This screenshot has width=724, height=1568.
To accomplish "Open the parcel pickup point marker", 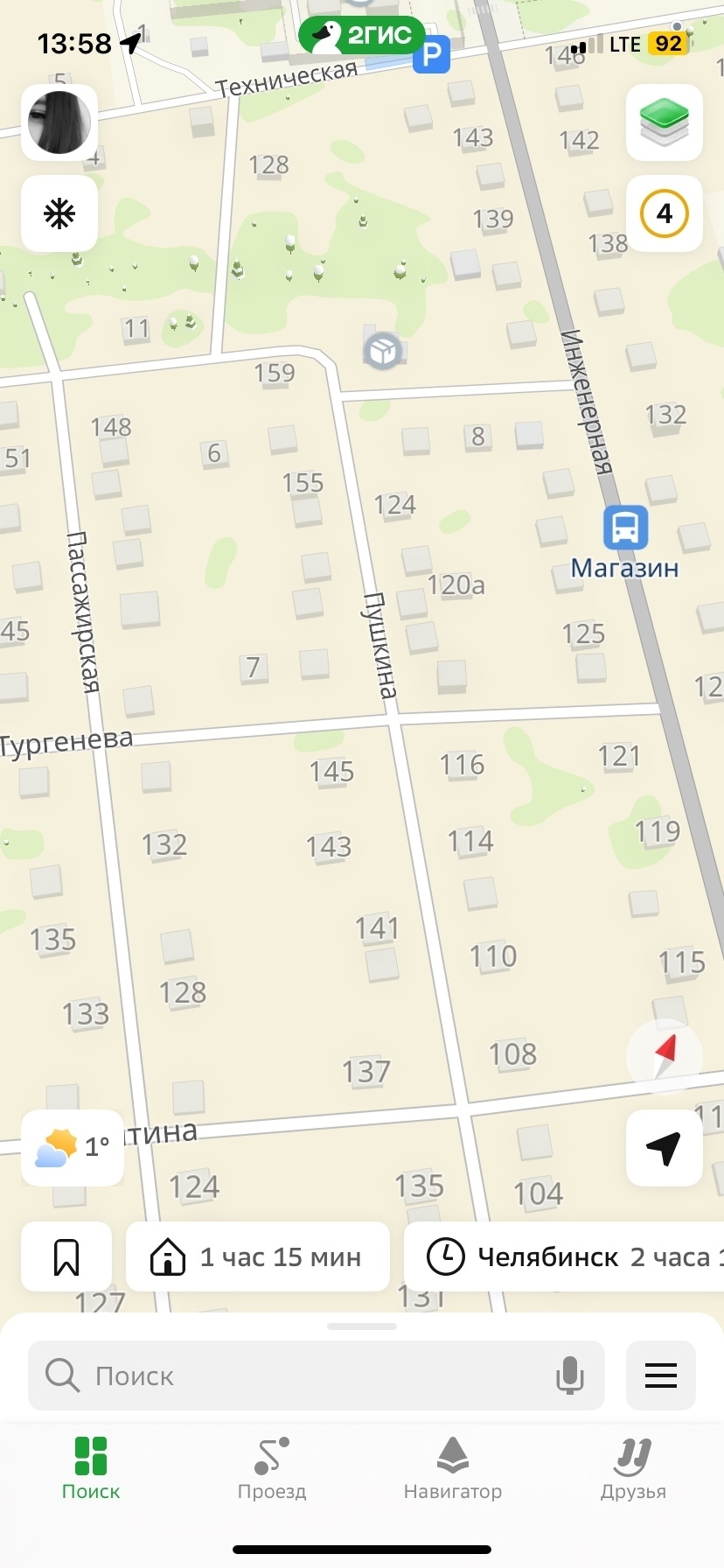I will click(383, 351).
